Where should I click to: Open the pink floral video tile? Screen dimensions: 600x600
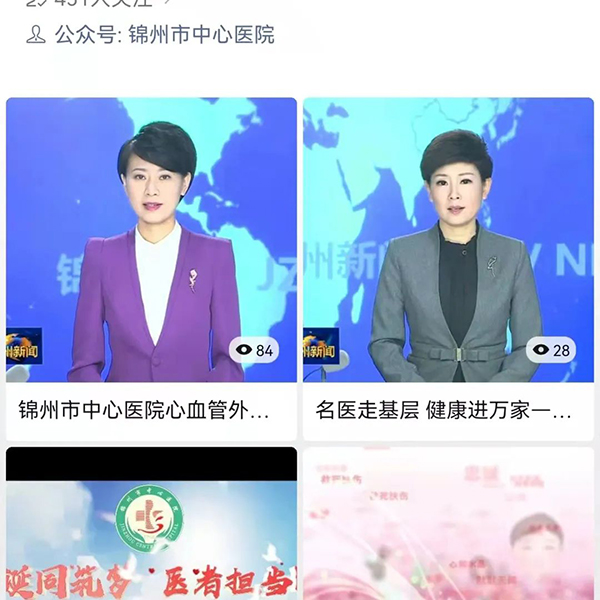tap(448, 525)
